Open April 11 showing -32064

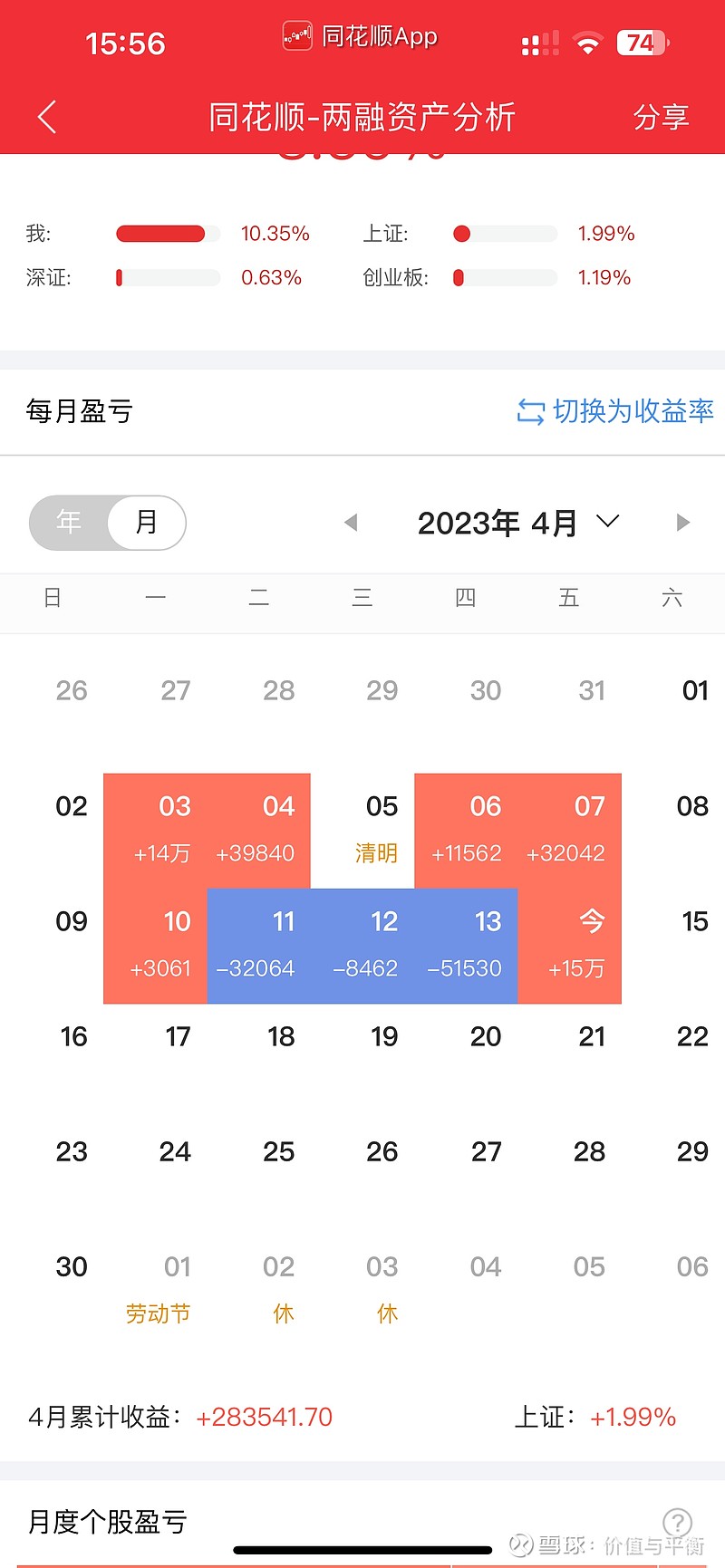[259, 946]
